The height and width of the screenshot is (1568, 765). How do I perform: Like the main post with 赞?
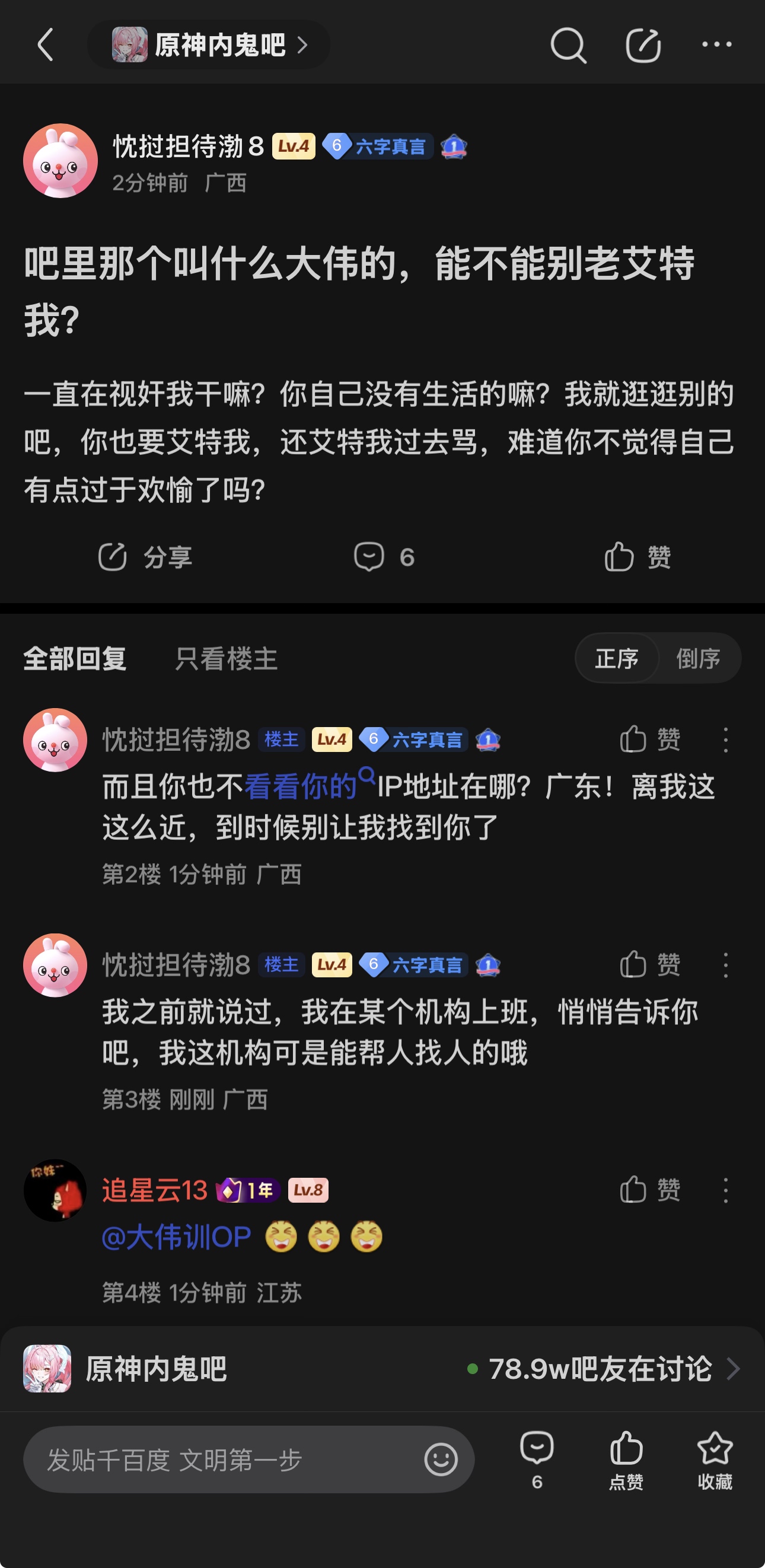click(637, 557)
